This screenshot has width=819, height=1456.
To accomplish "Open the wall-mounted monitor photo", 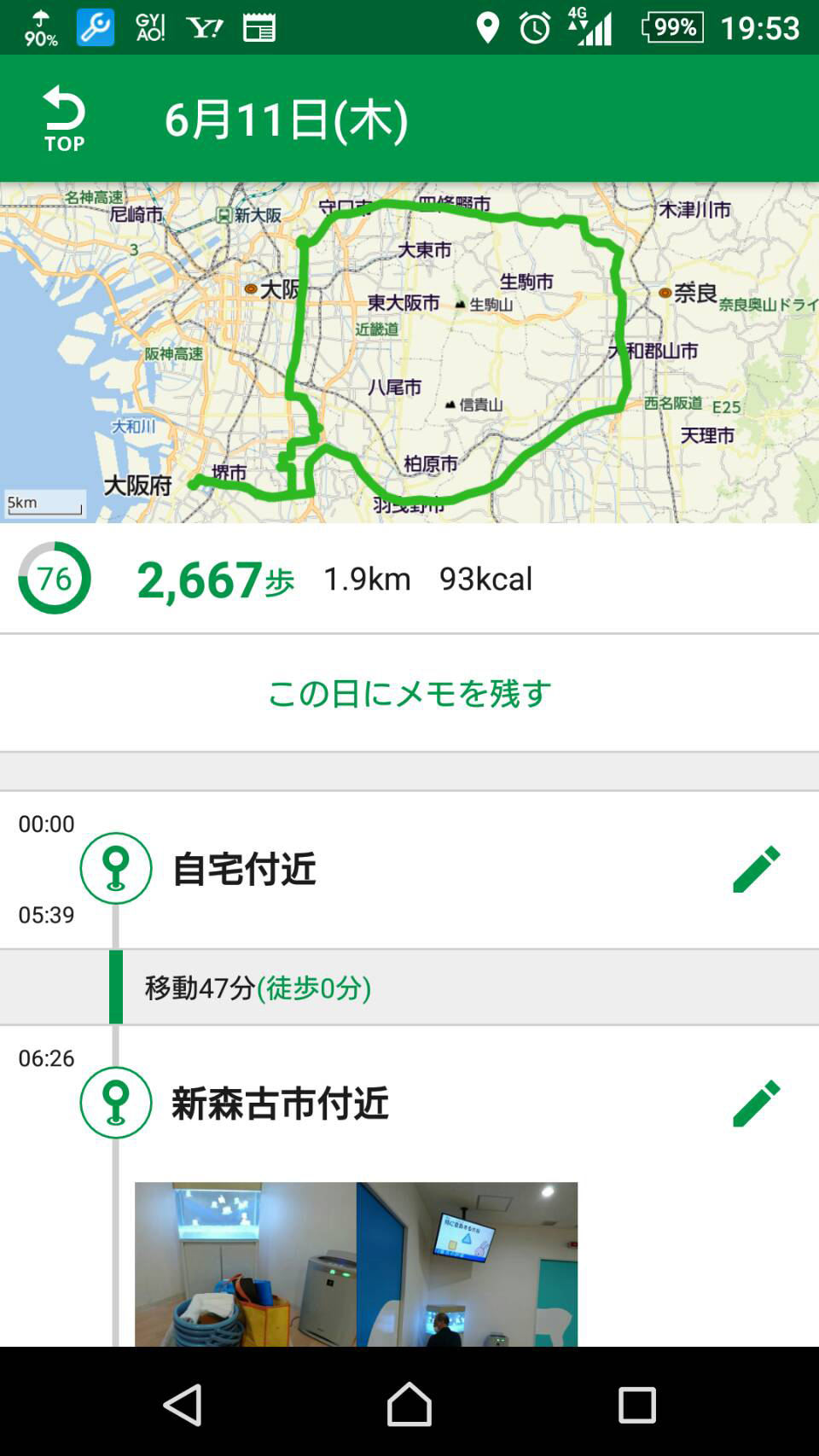I will pyautogui.click(x=467, y=1263).
